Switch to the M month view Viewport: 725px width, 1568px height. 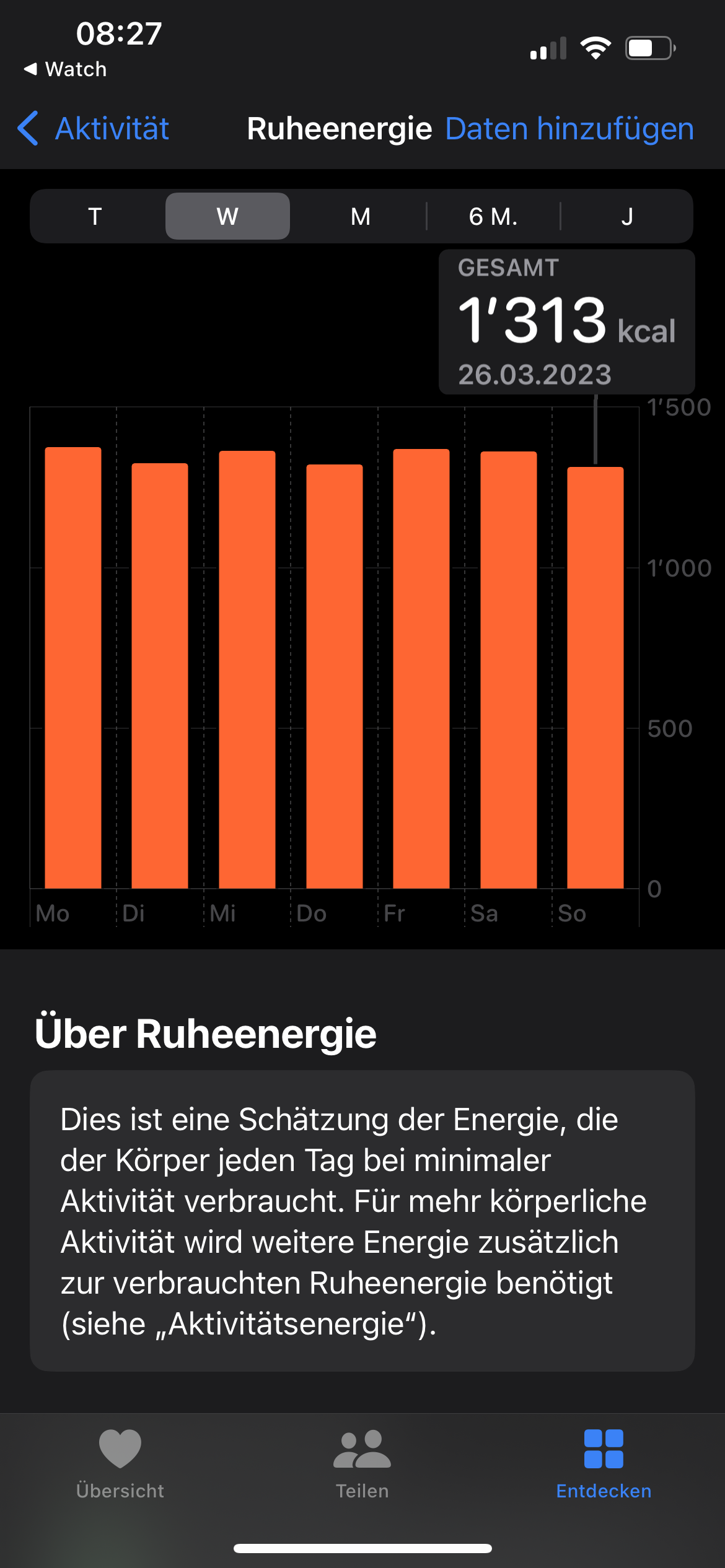click(x=360, y=217)
